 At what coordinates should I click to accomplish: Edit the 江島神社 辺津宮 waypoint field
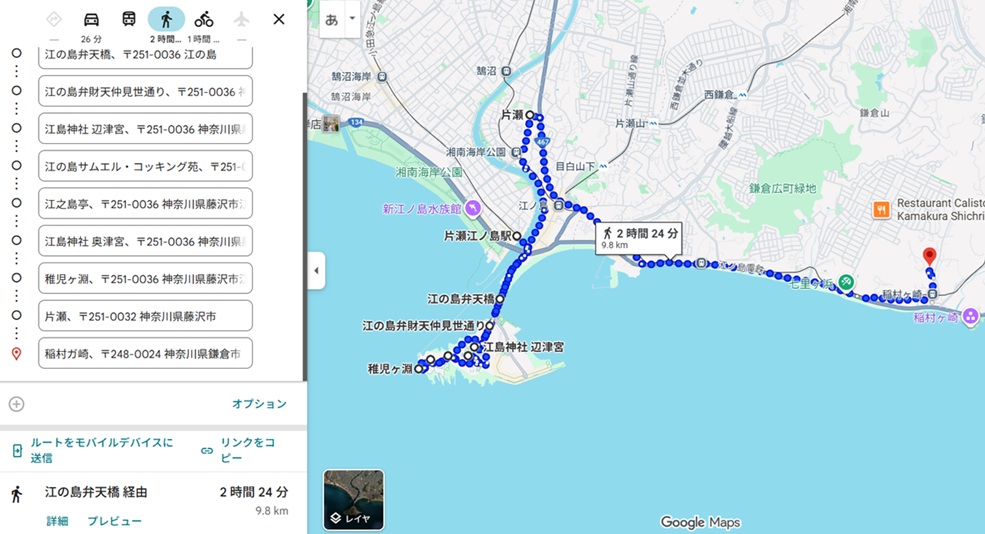(x=145, y=129)
